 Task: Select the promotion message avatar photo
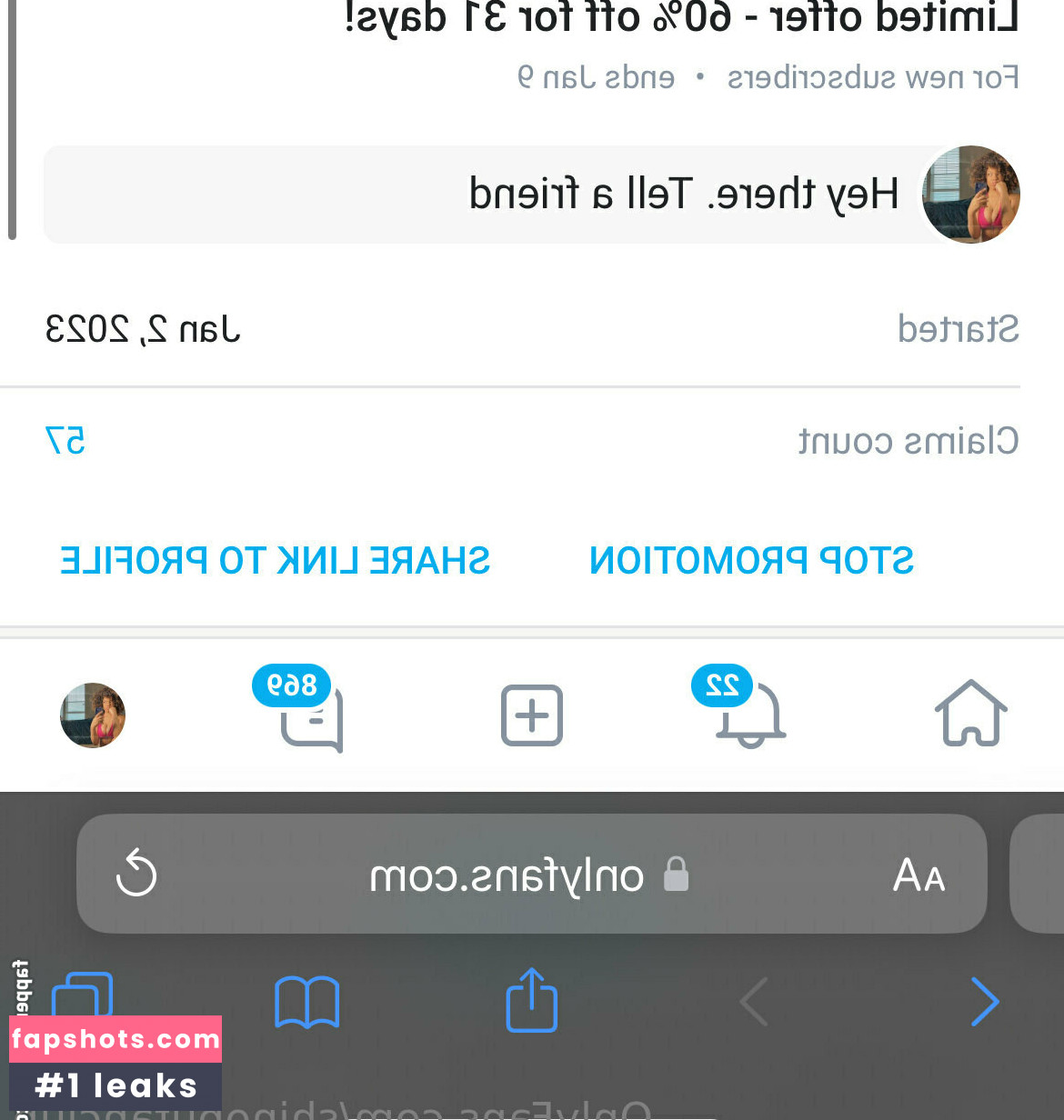(x=970, y=194)
